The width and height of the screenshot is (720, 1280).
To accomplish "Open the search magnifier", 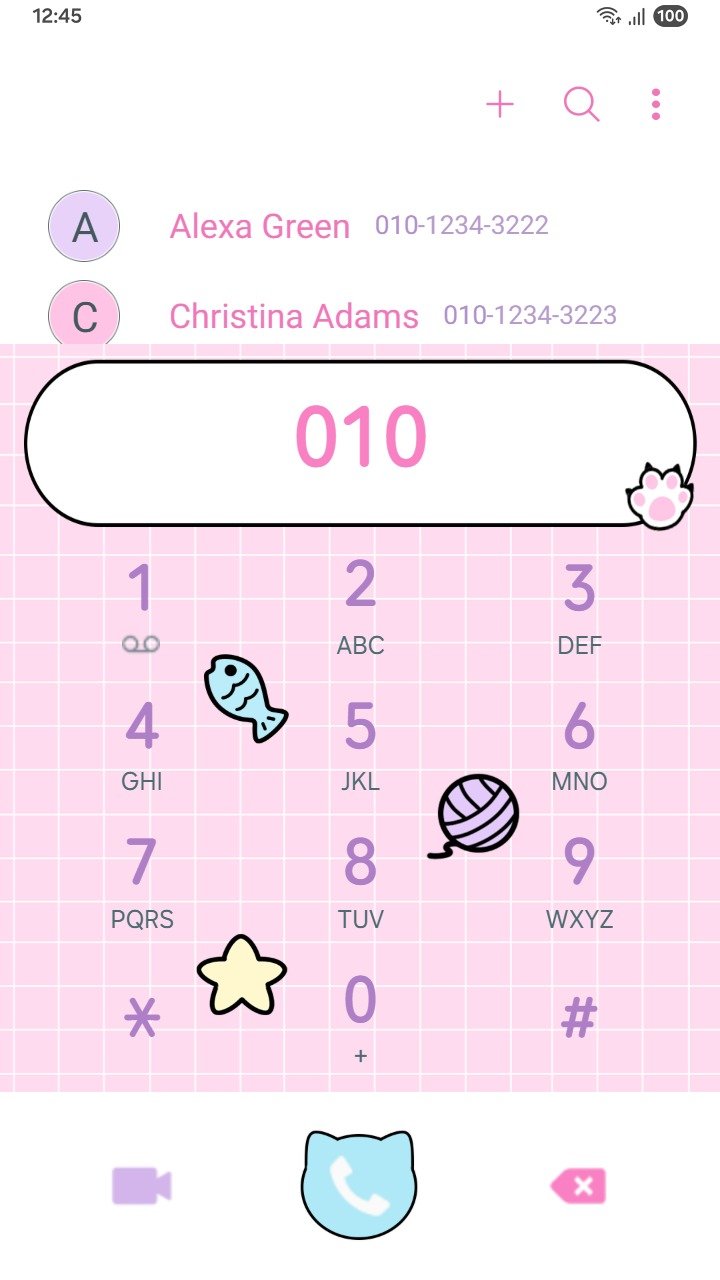I will (x=581, y=104).
